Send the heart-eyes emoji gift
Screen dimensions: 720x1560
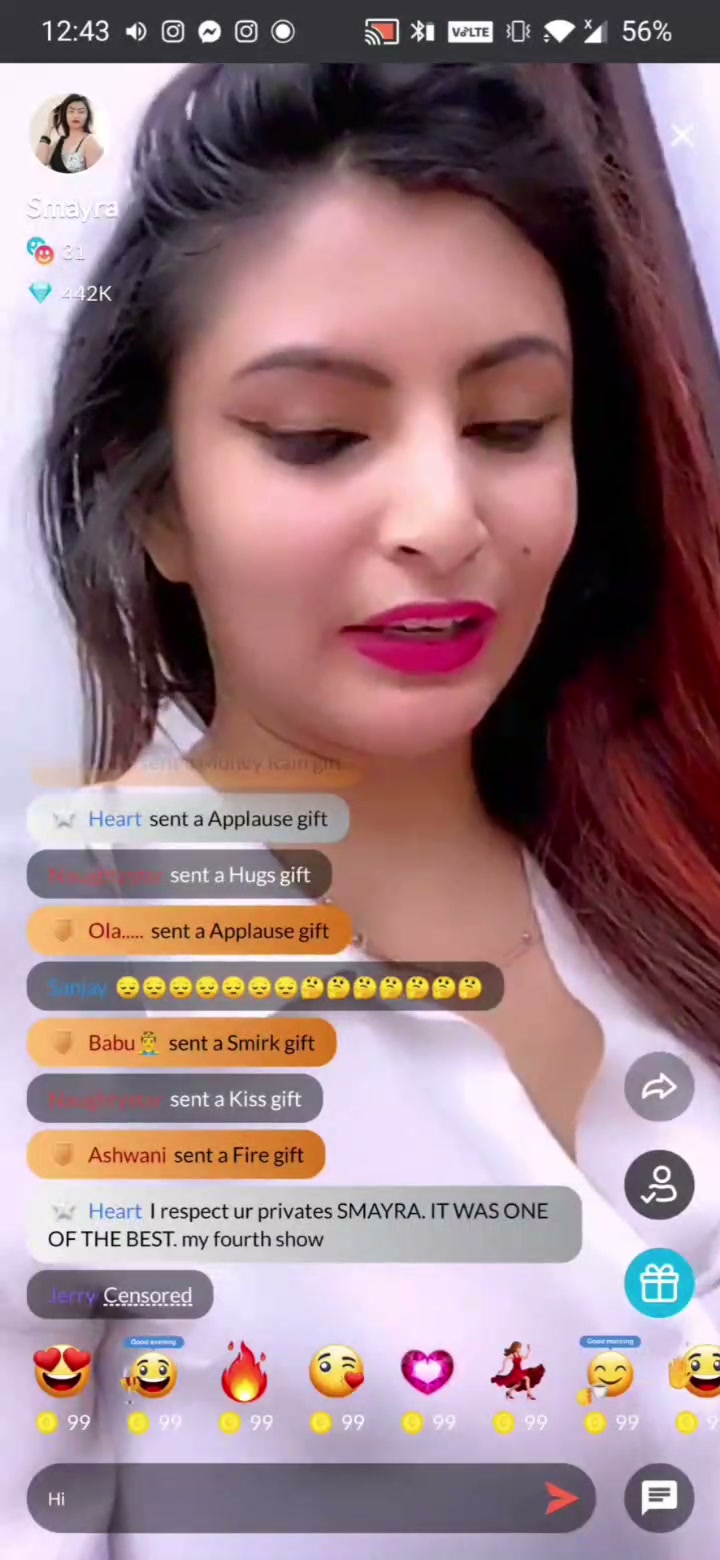tap(62, 1371)
